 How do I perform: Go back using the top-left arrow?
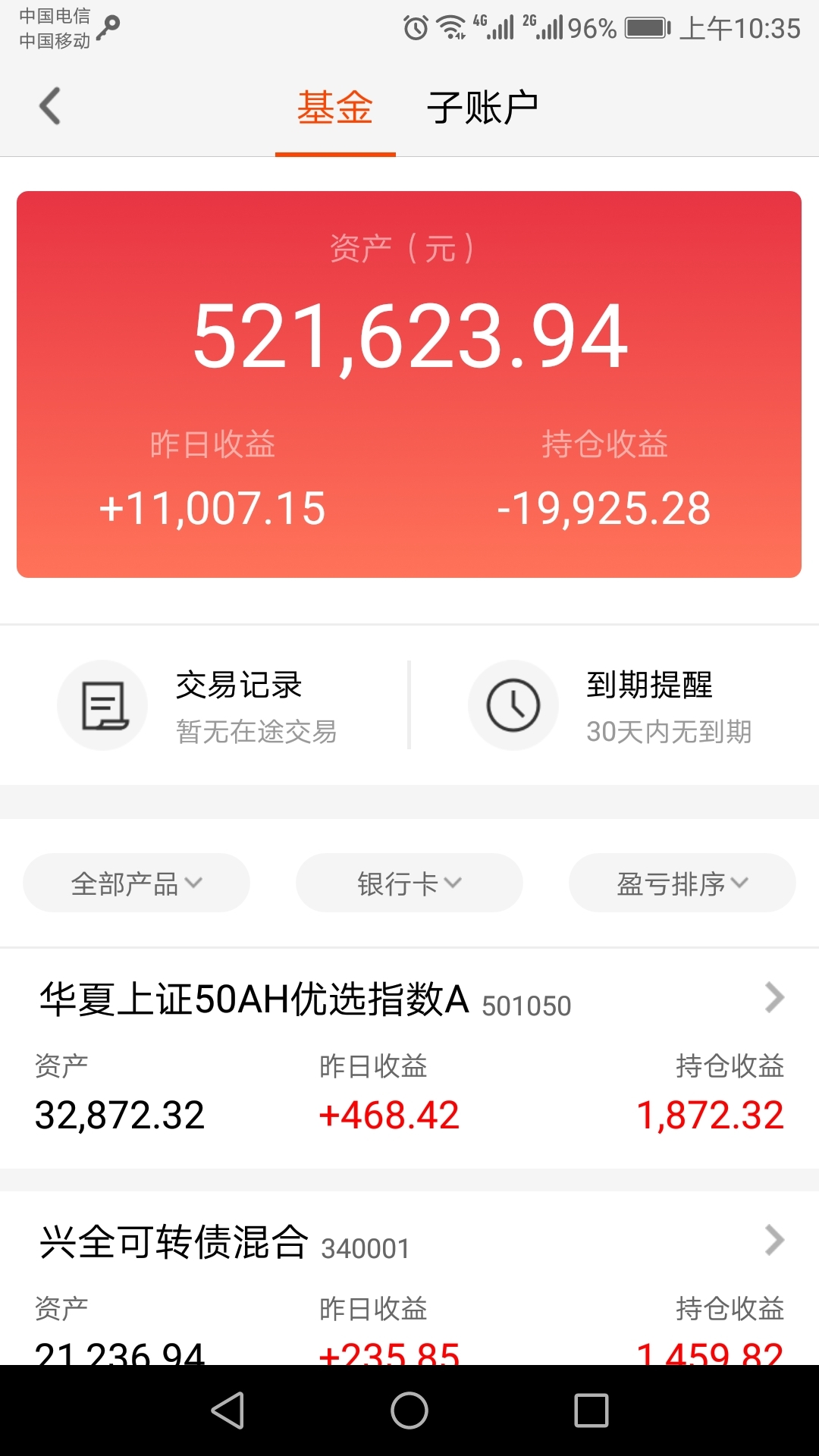click(x=50, y=106)
